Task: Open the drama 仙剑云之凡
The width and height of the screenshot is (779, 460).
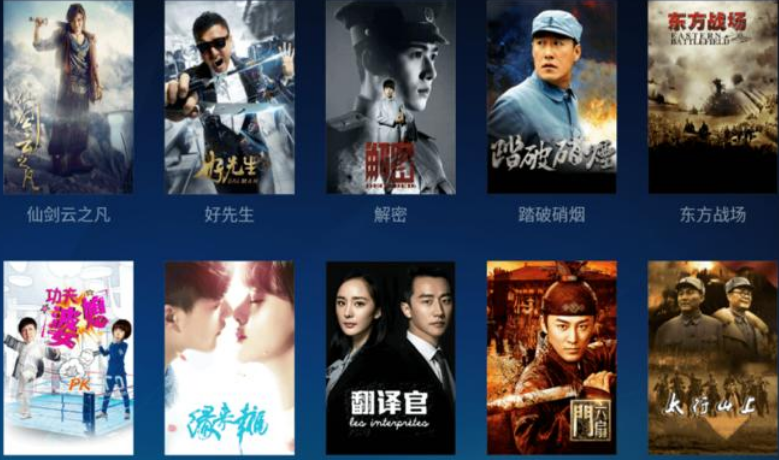Action: click(x=68, y=97)
